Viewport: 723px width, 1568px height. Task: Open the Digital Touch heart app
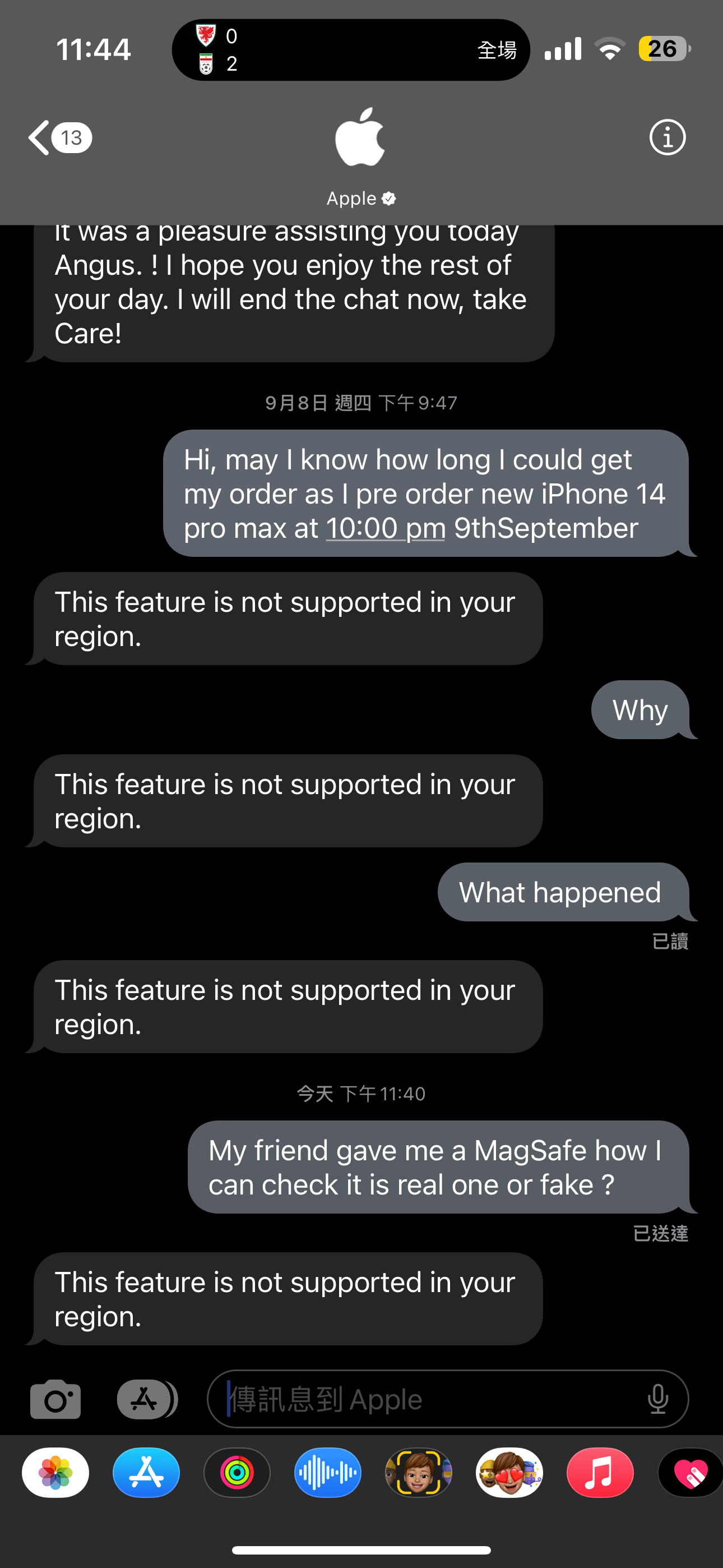point(690,1473)
